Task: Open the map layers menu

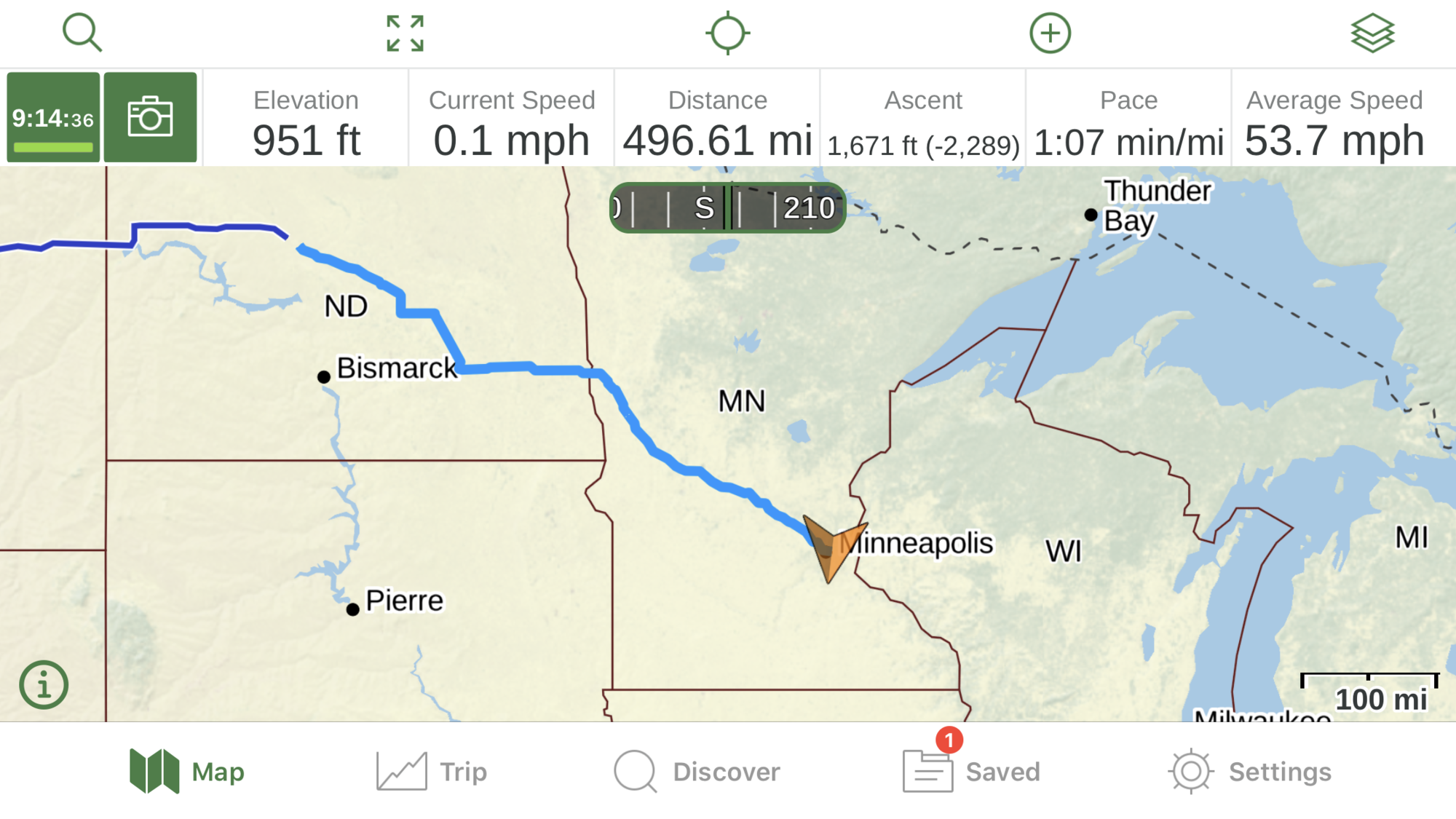Action: (1372, 33)
